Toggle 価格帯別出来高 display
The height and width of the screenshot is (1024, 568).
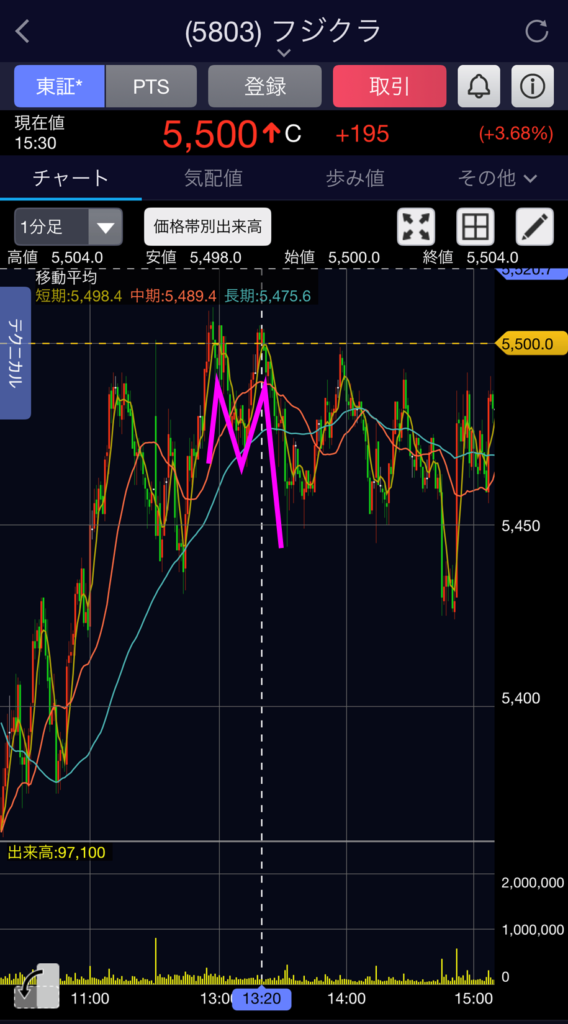point(208,227)
